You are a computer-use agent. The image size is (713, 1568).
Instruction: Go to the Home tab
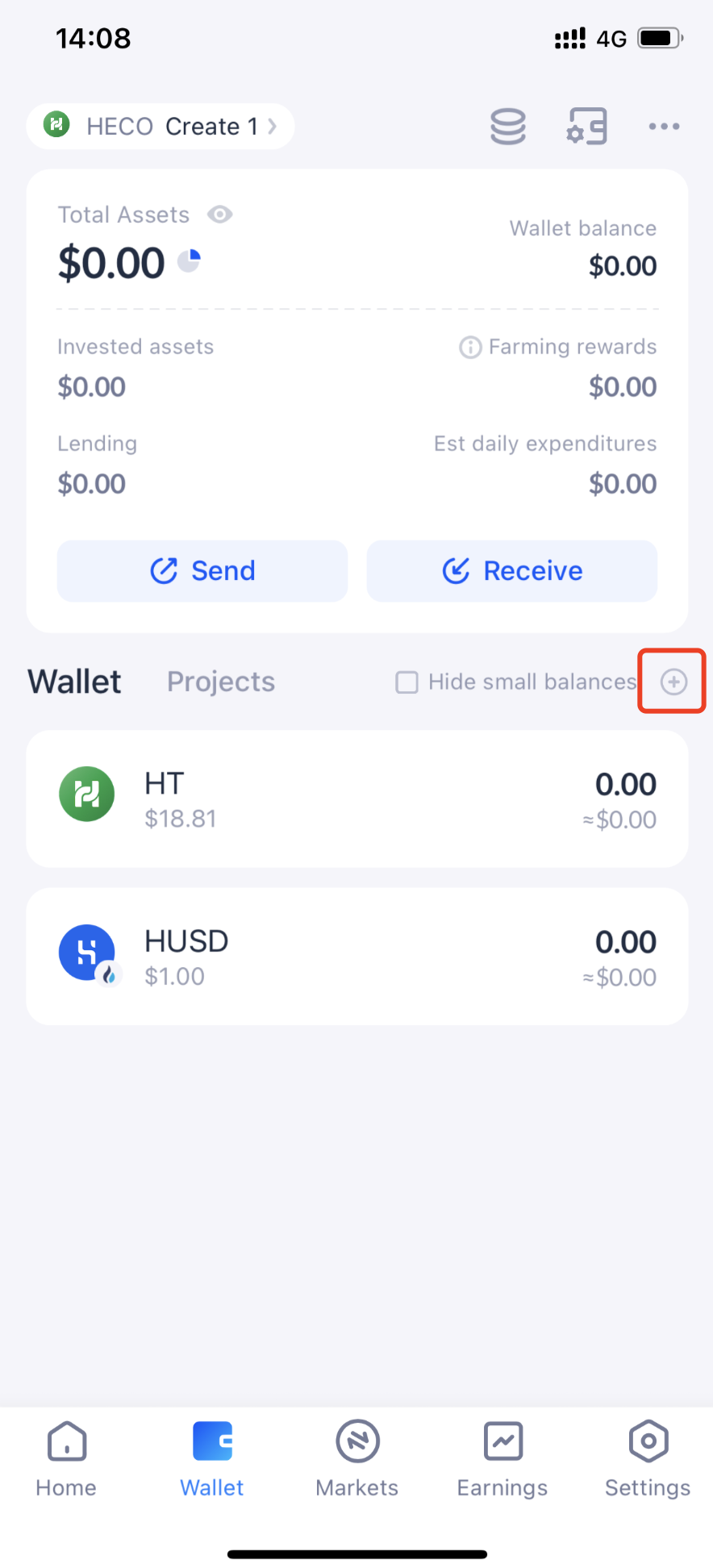coord(66,1459)
